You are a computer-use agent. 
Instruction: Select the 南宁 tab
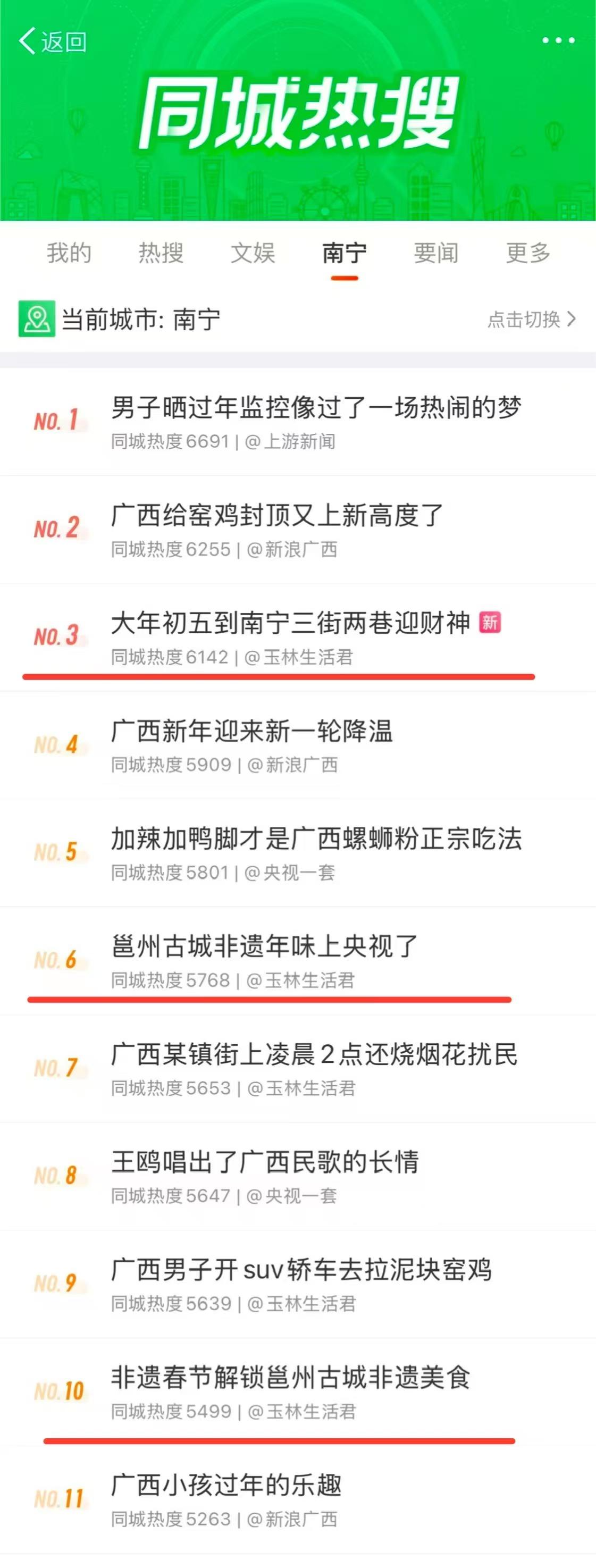coord(345,253)
